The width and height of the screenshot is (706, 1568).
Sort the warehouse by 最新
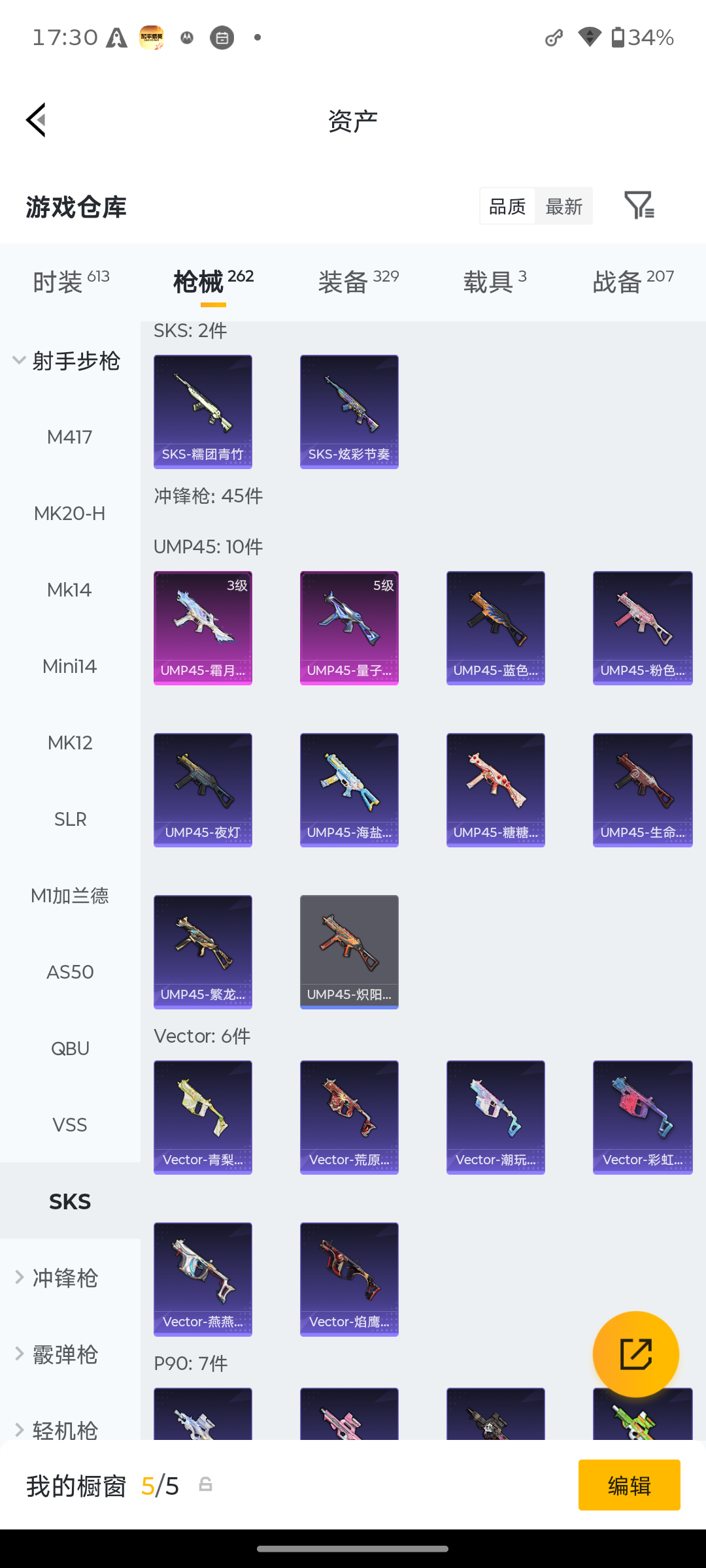(x=563, y=206)
